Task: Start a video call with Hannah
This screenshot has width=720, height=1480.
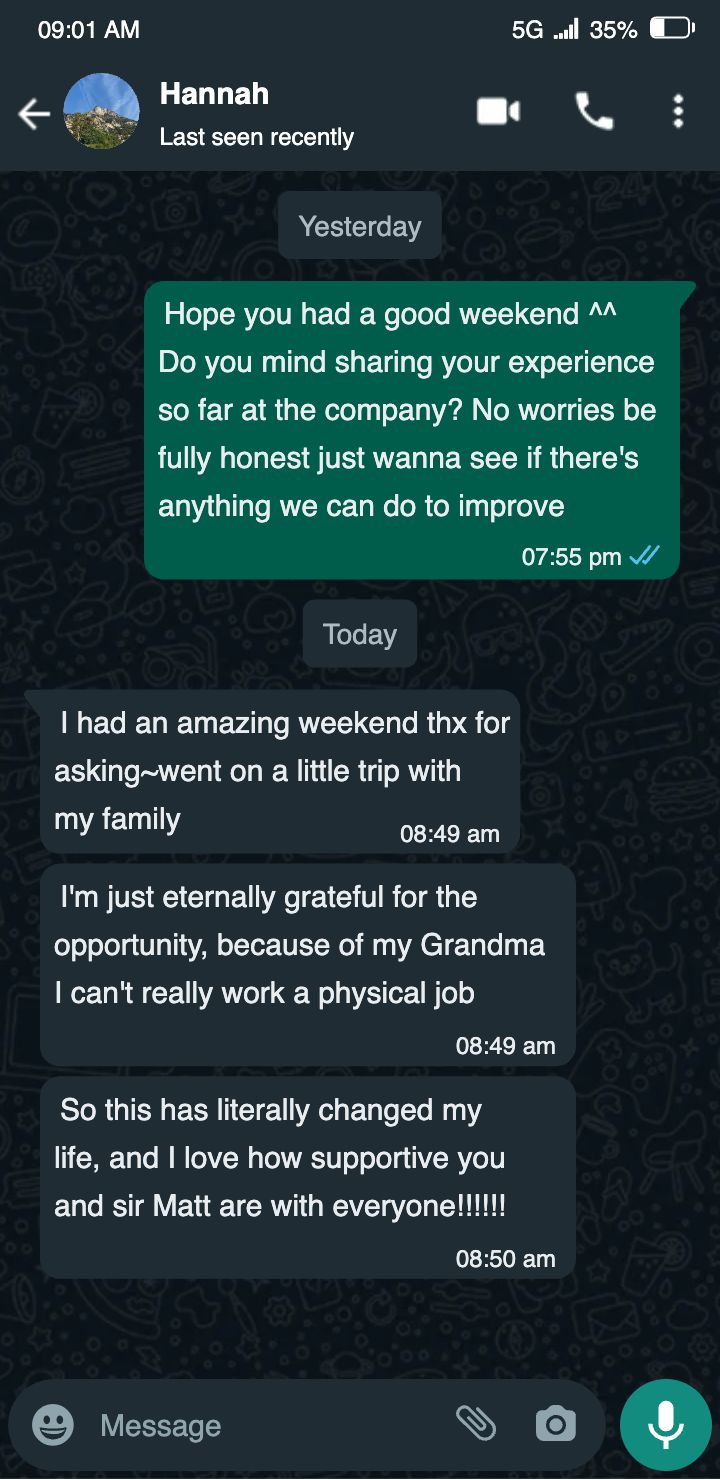Action: point(498,111)
